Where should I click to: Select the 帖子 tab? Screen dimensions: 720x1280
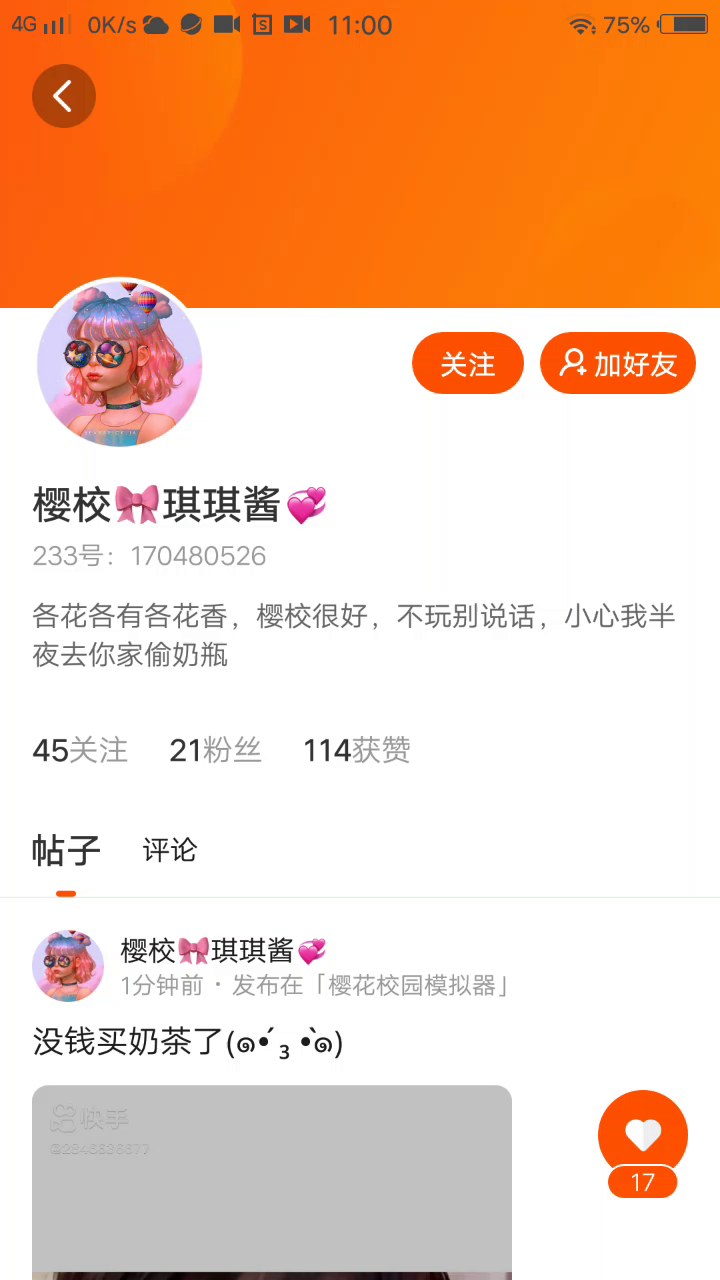(66, 850)
